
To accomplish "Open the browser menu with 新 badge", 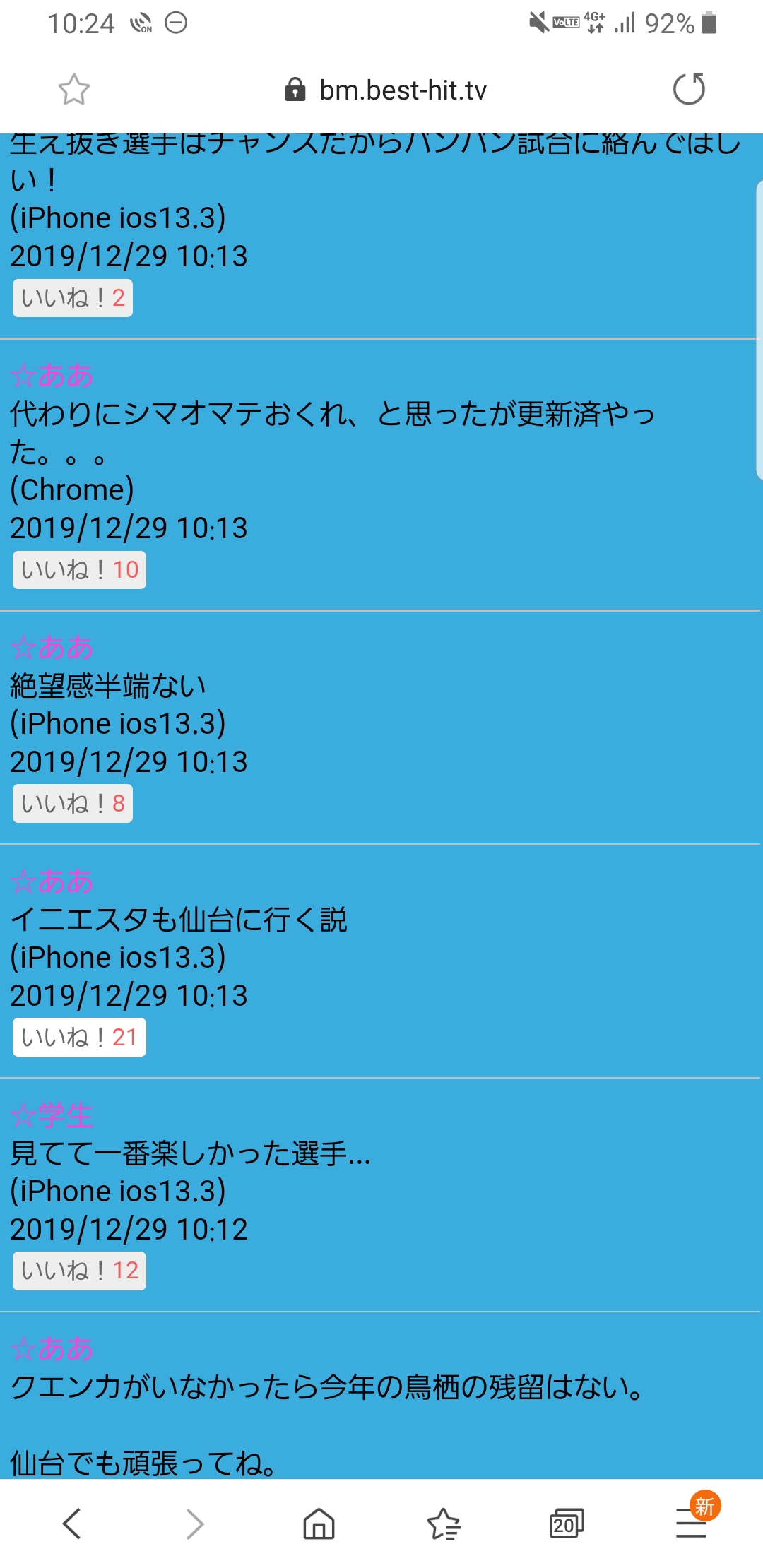I will point(692,1522).
